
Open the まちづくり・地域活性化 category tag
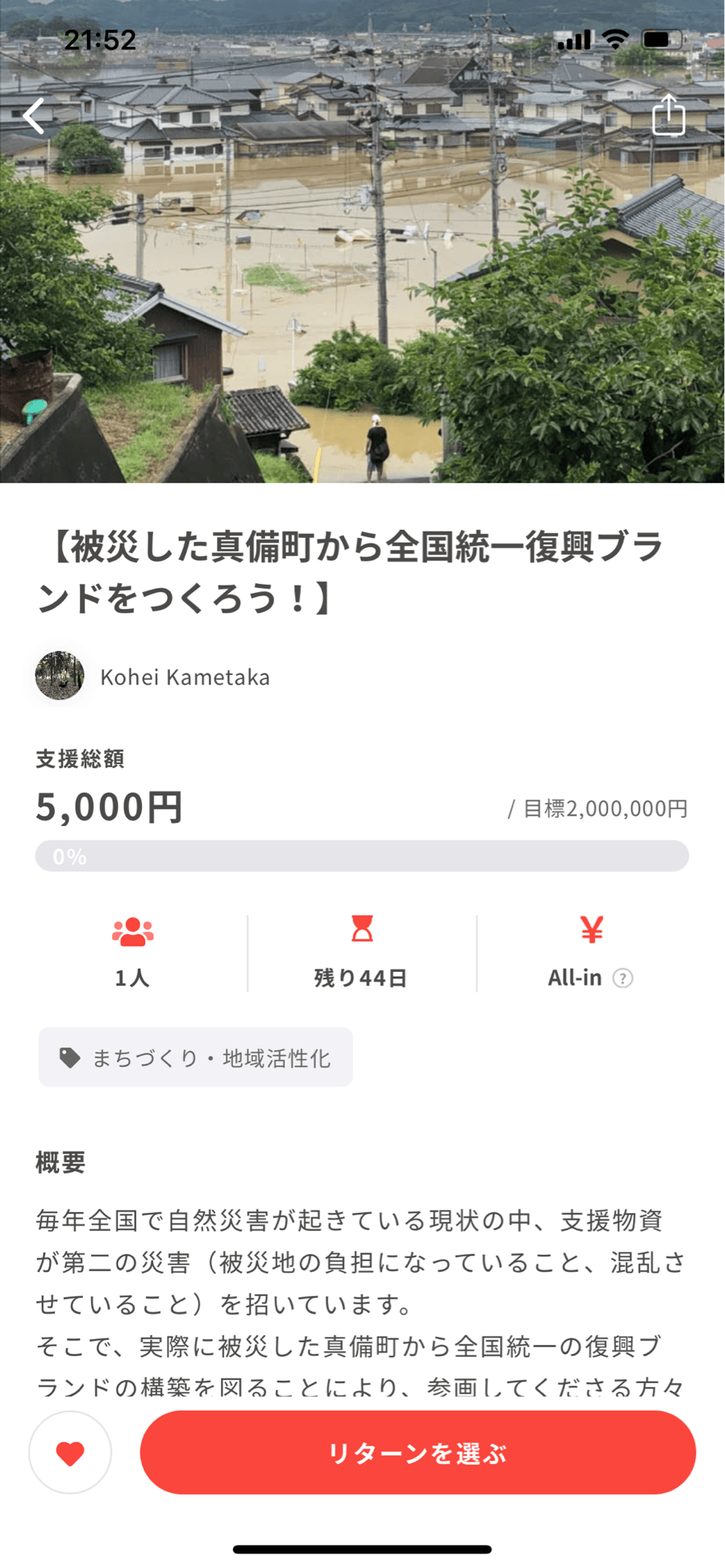point(196,1057)
